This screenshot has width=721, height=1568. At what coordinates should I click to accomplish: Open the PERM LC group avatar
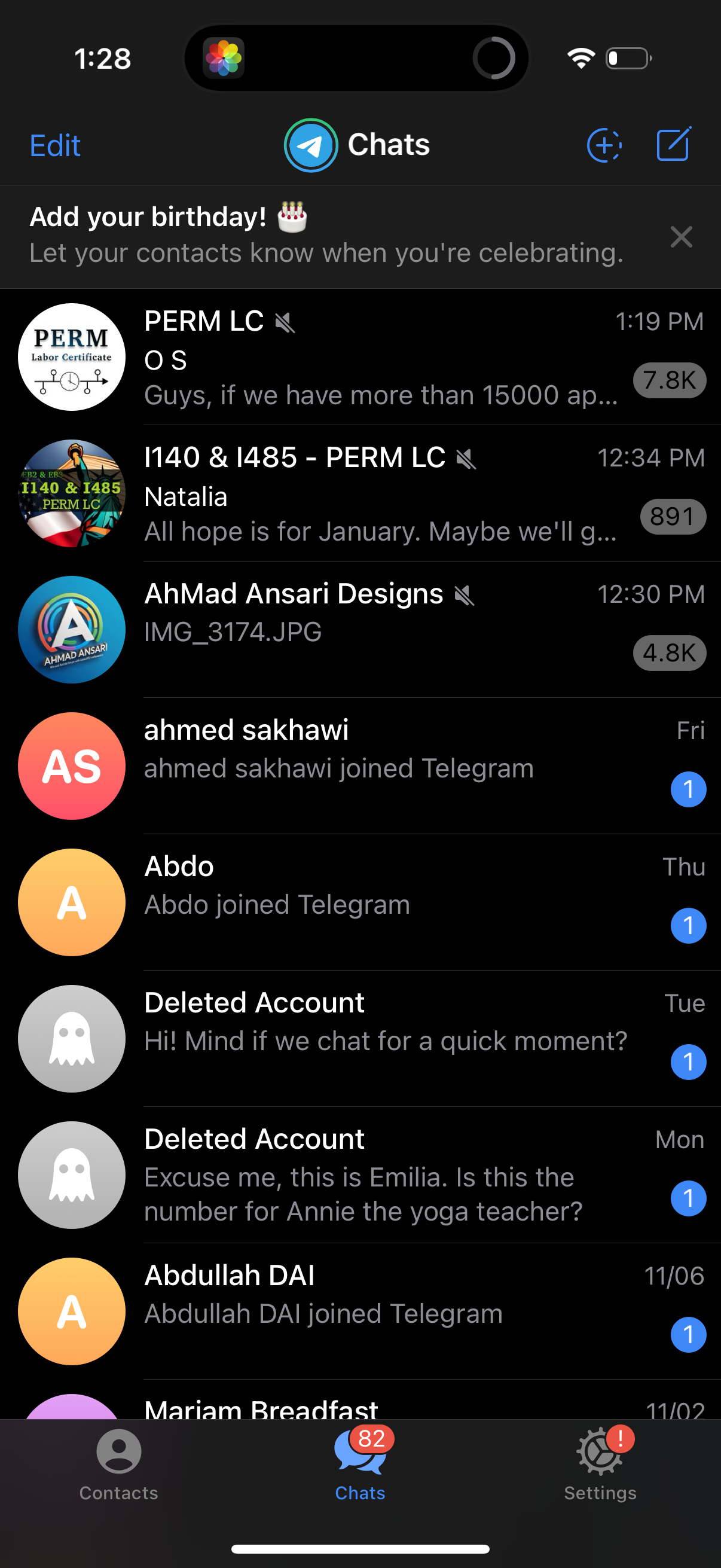point(71,358)
